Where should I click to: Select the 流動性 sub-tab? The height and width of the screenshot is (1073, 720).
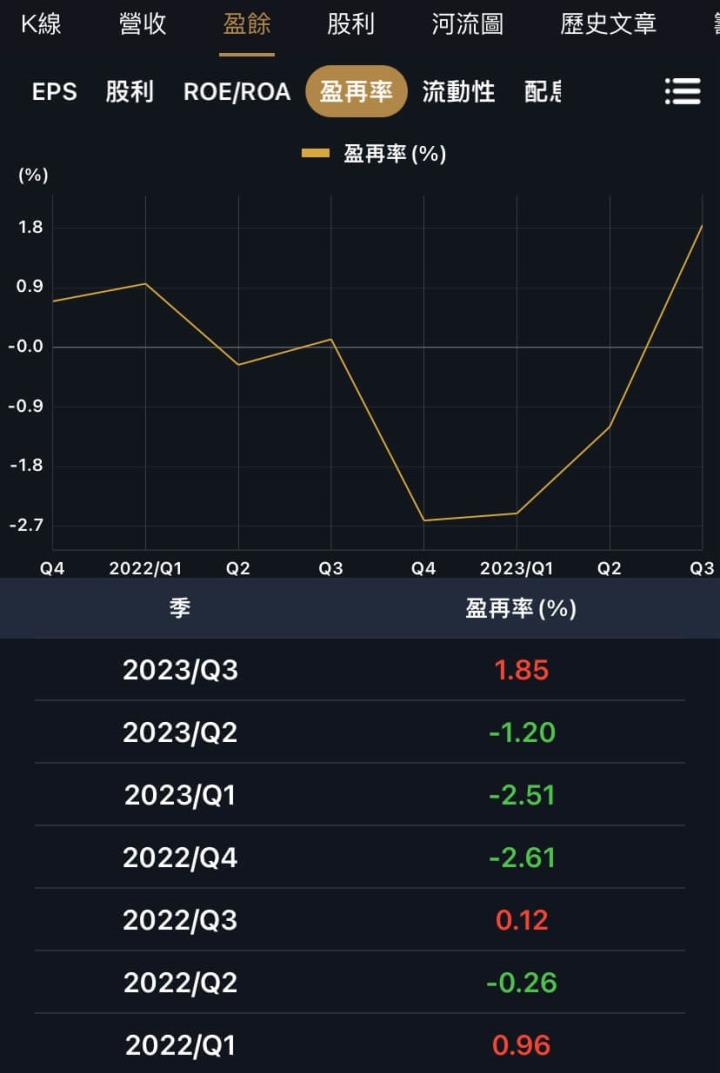tap(458, 91)
